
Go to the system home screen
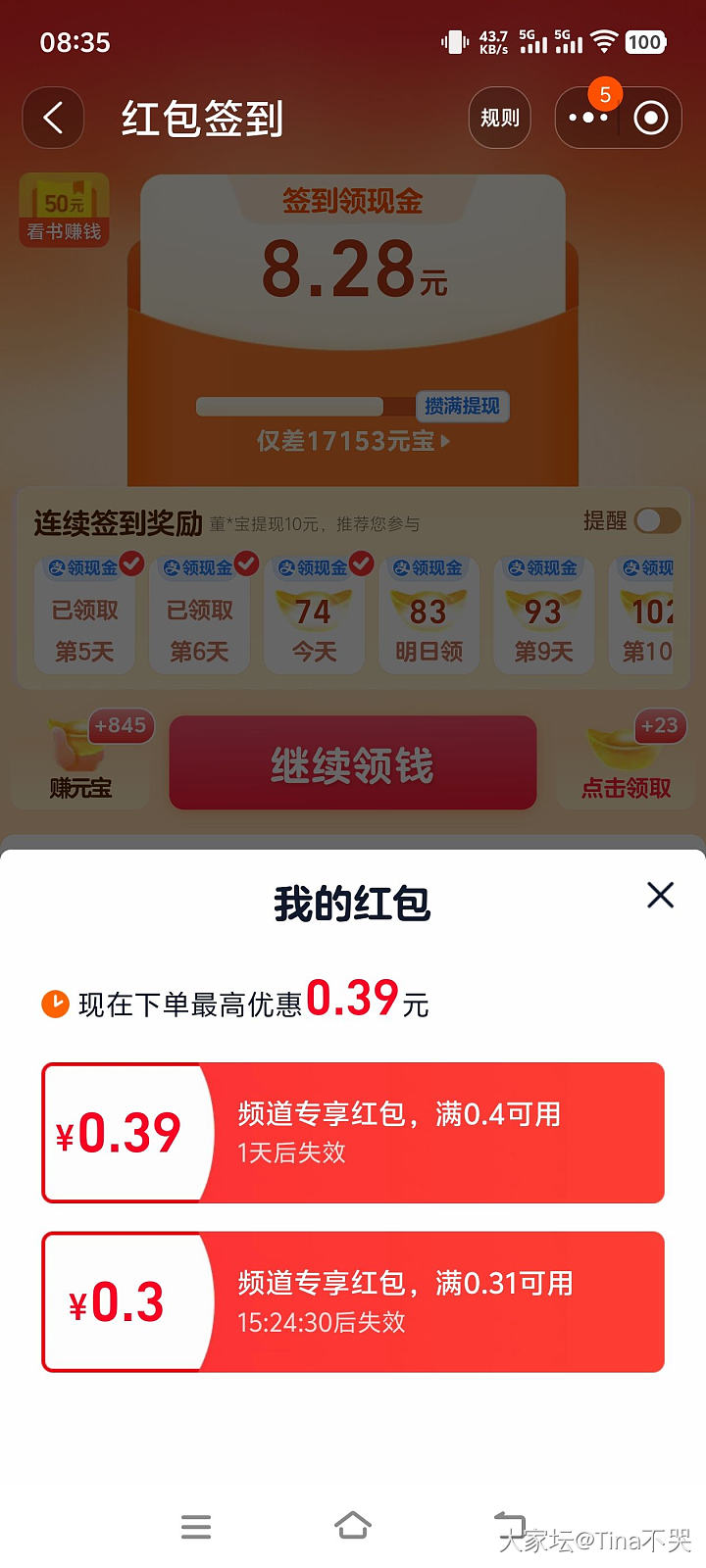coord(353,1526)
